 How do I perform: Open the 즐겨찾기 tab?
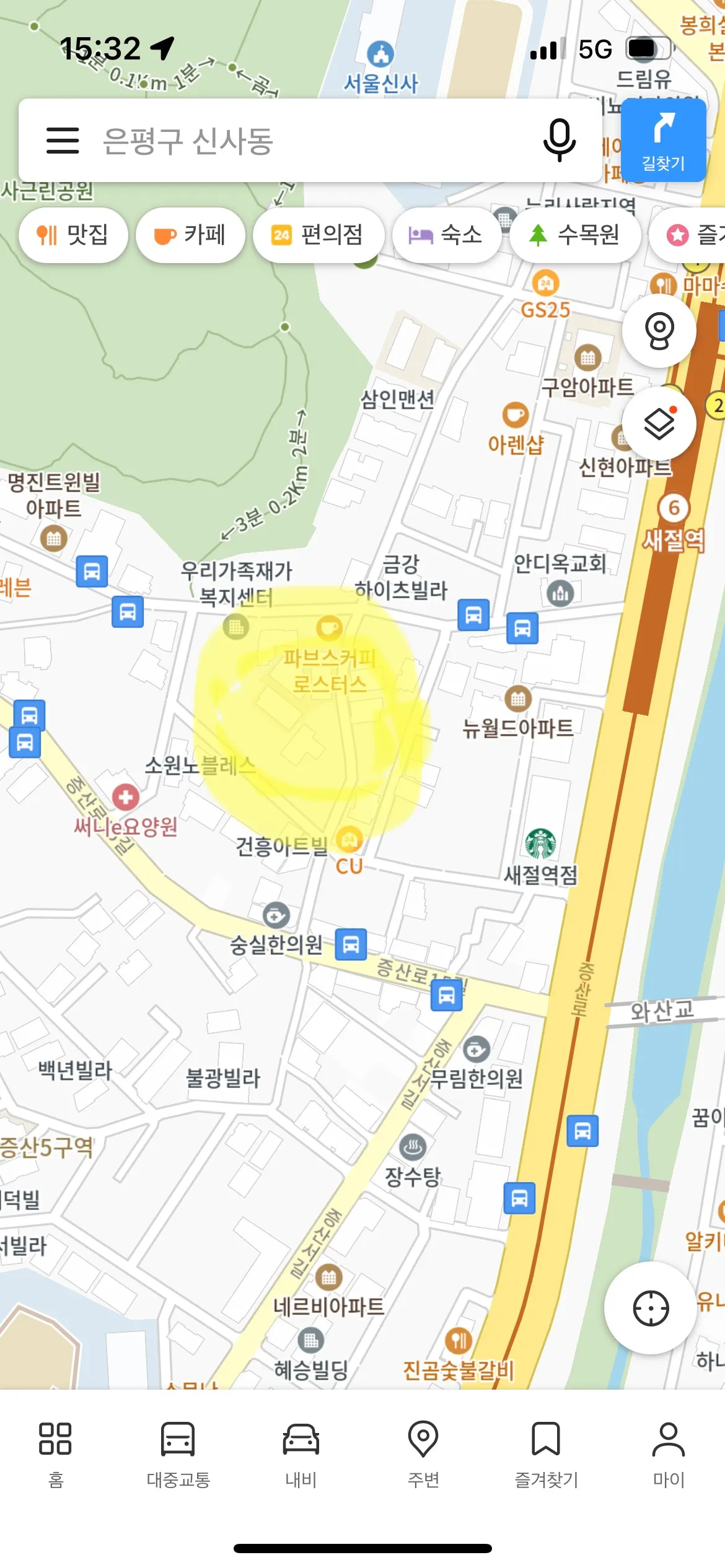click(546, 1453)
